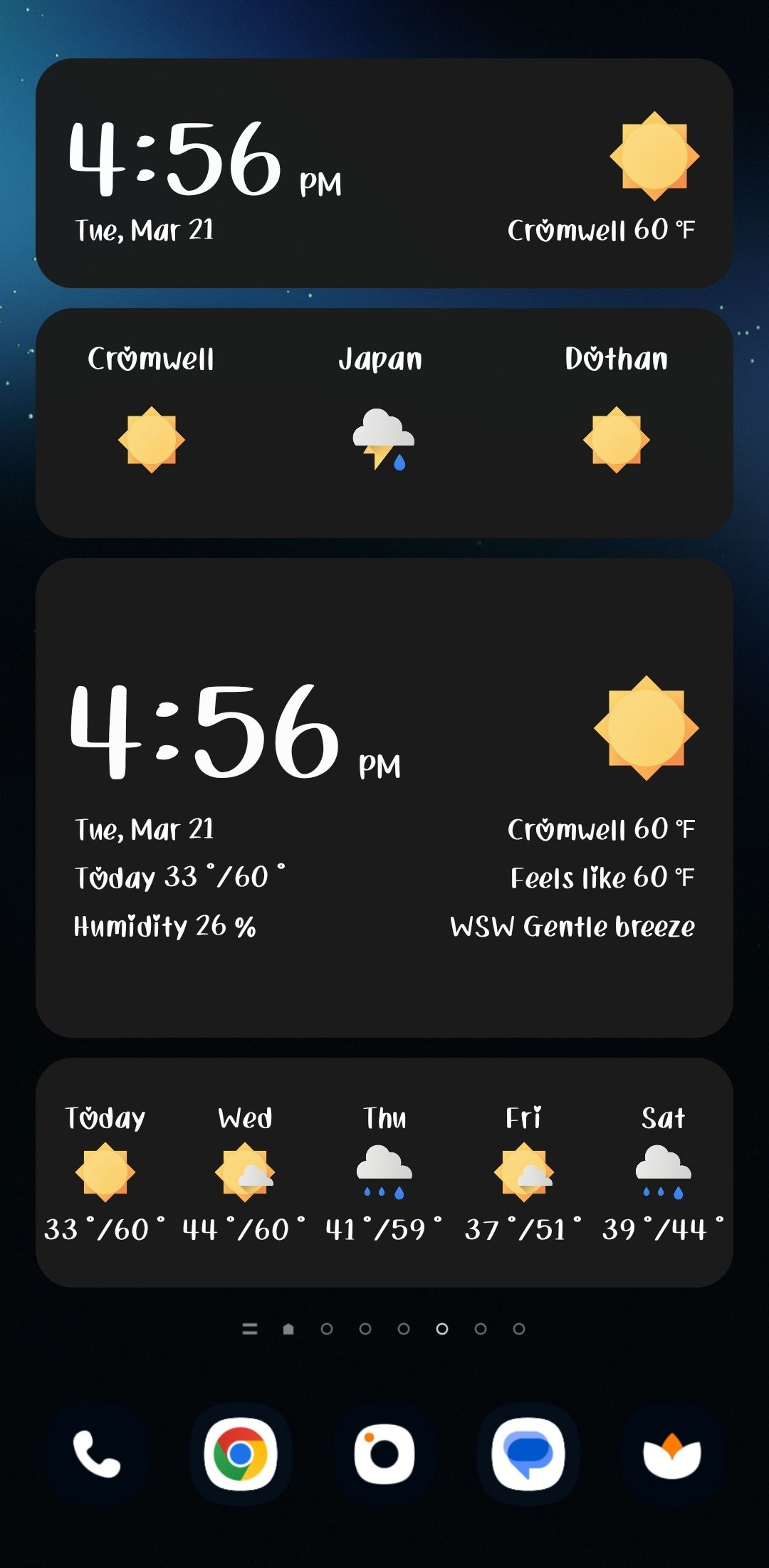Launch Chrome browser
Image resolution: width=769 pixels, height=1568 pixels.
(241, 1453)
